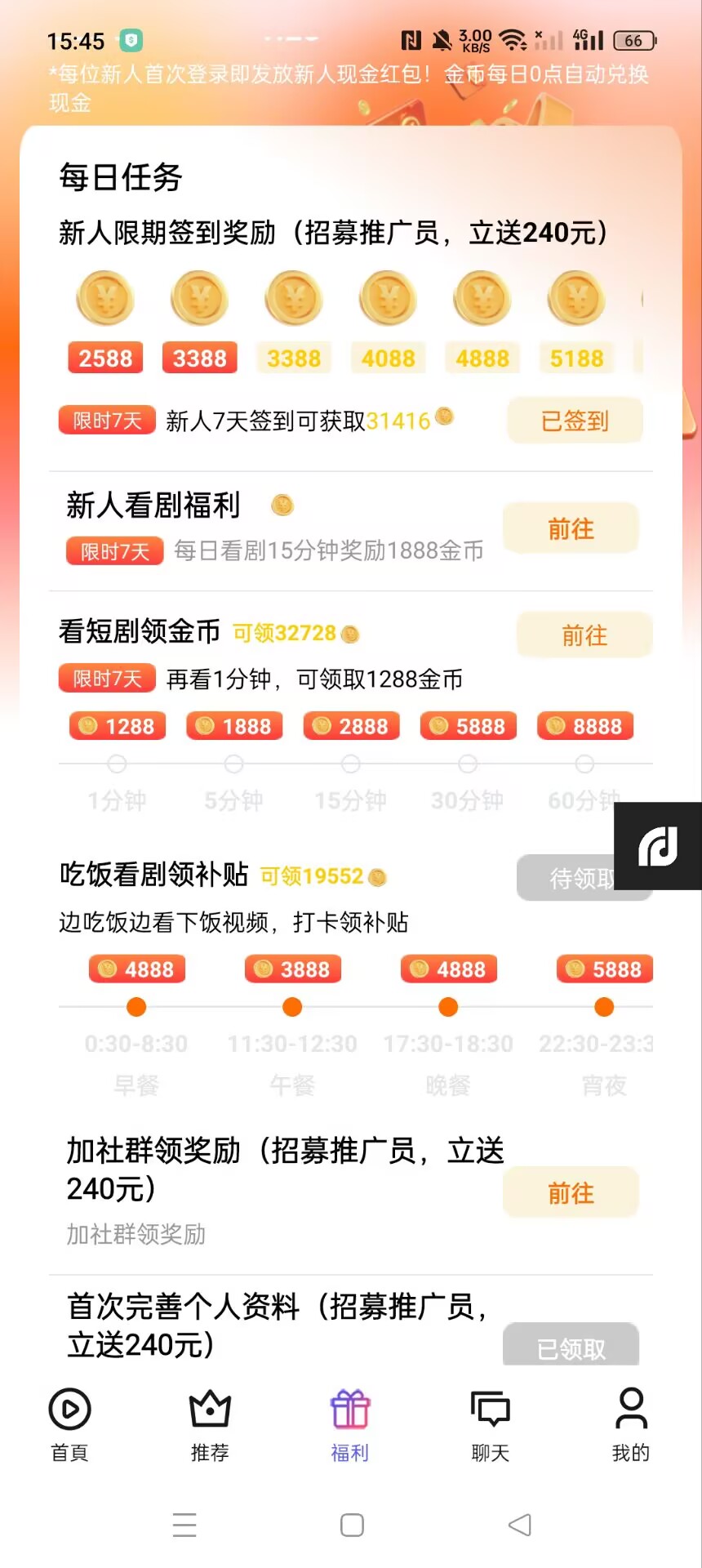Tap 前往 next to 看短剧领金币
This screenshot has height=1568, width=702.
pos(584,635)
